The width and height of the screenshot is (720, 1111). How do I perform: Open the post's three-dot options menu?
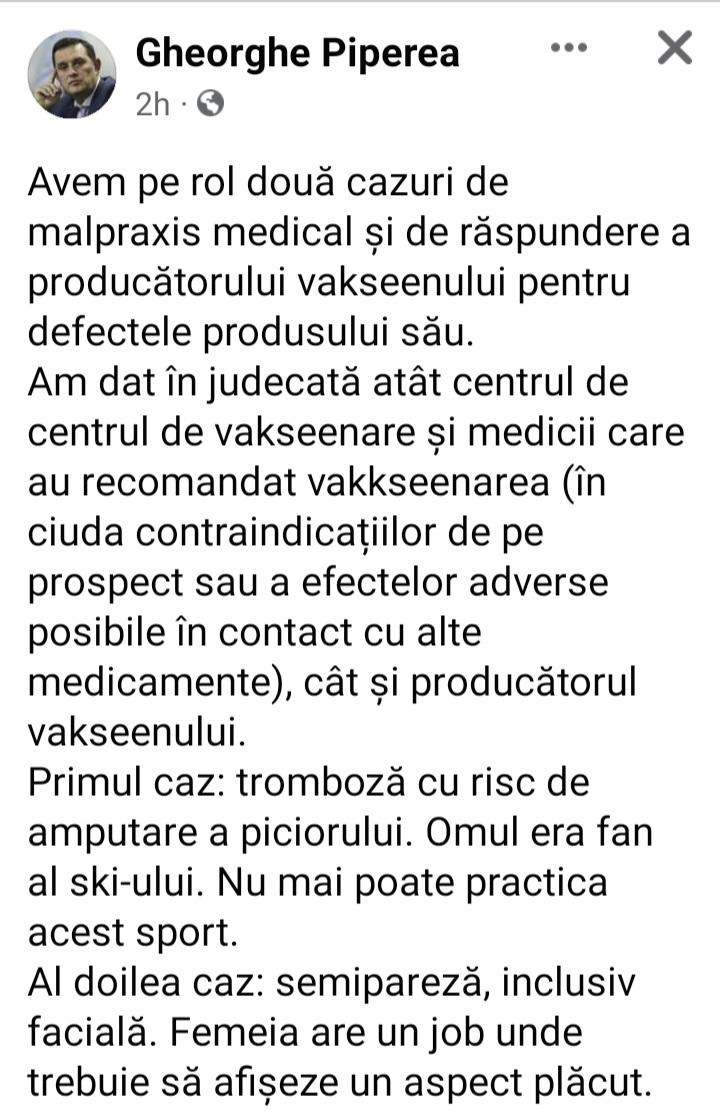coord(569,48)
